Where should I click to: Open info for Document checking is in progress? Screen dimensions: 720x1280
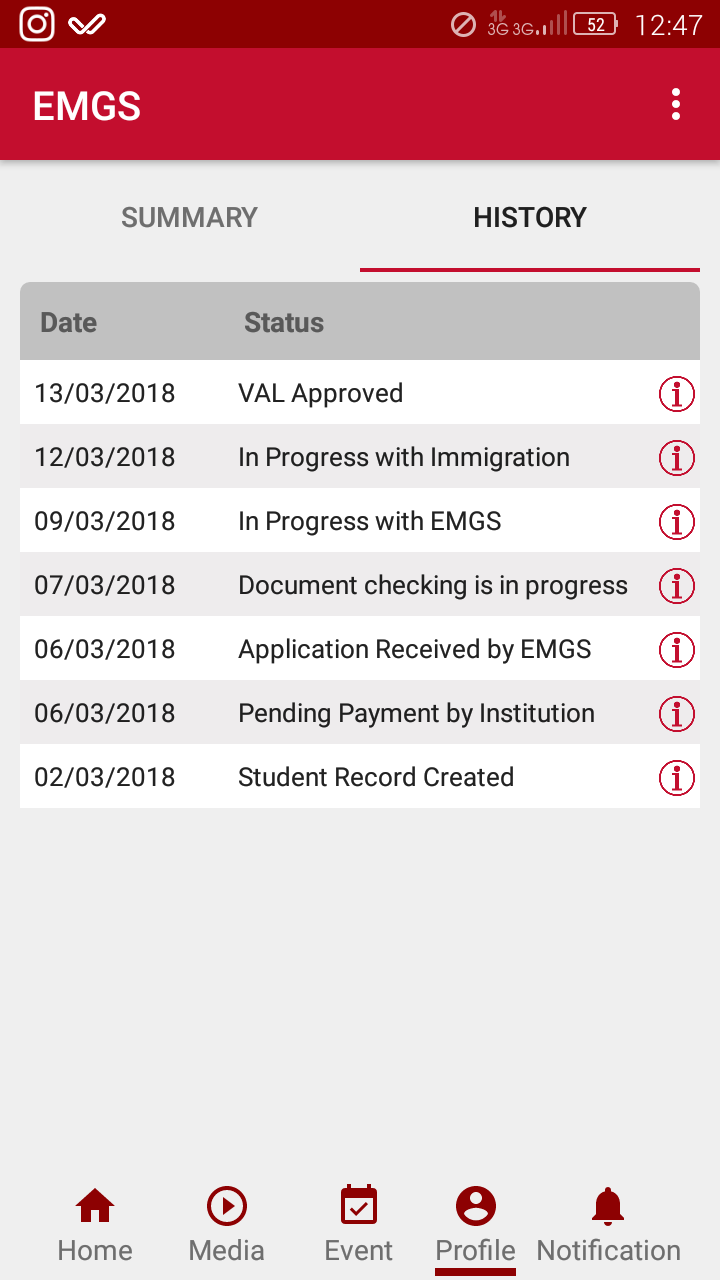(677, 586)
